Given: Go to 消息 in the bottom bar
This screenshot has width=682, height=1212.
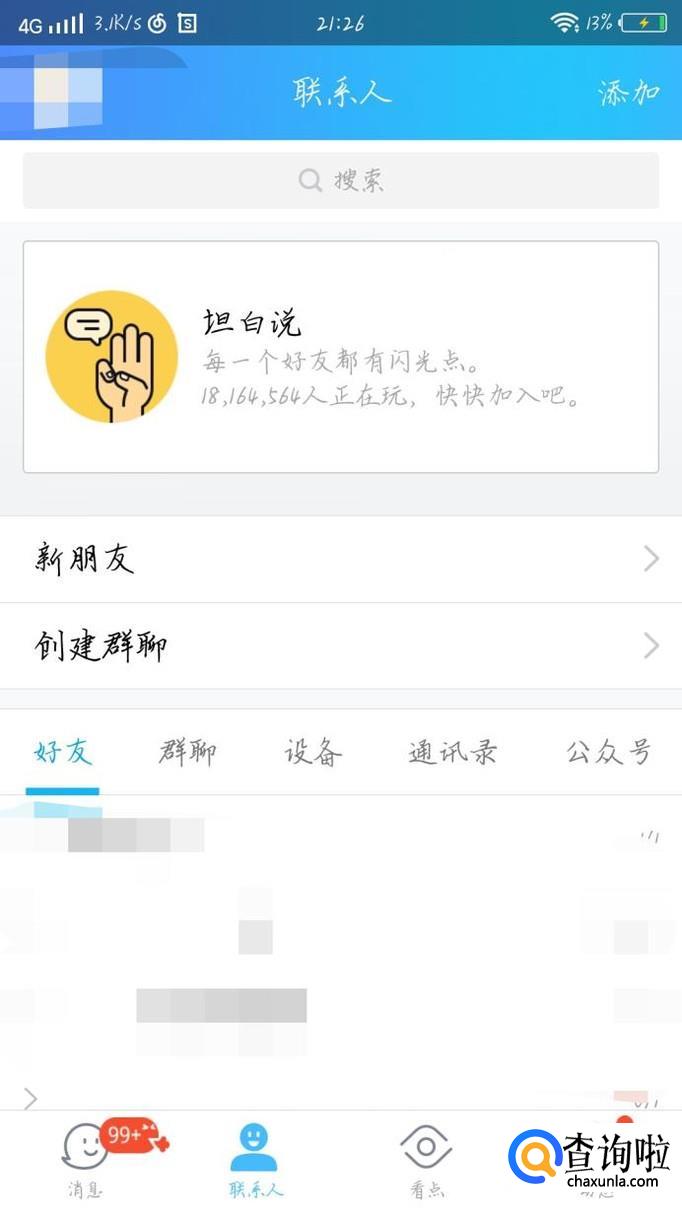Looking at the screenshot, I should tap(85, 1158).
